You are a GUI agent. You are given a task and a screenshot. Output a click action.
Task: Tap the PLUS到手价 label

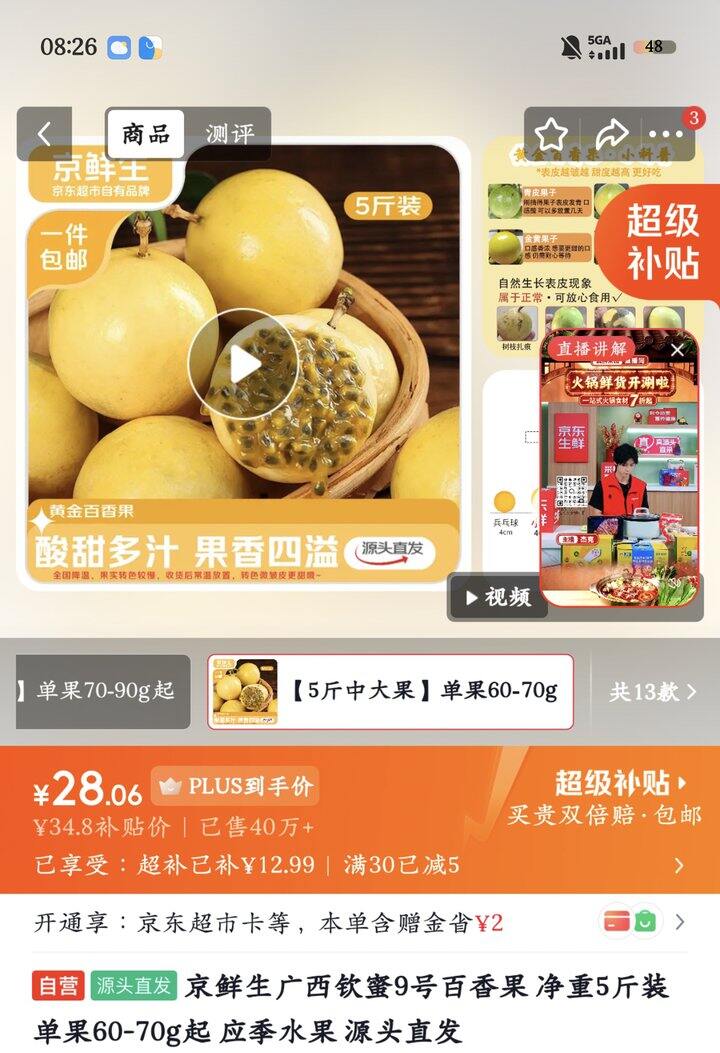click(235, 786)
